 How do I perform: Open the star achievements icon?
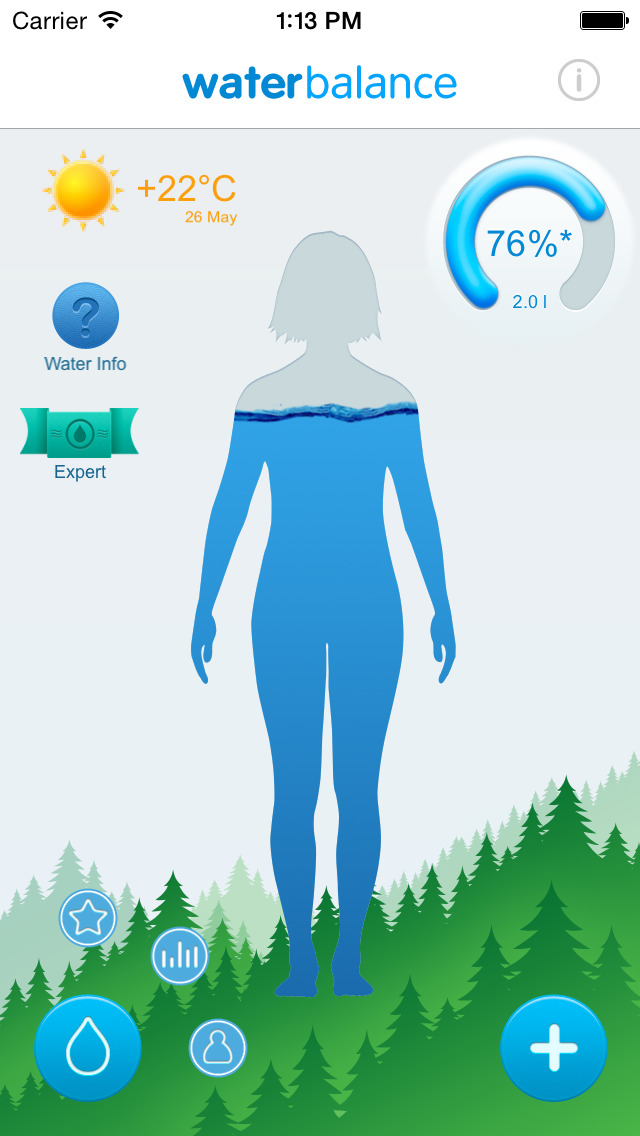[88, 918]
